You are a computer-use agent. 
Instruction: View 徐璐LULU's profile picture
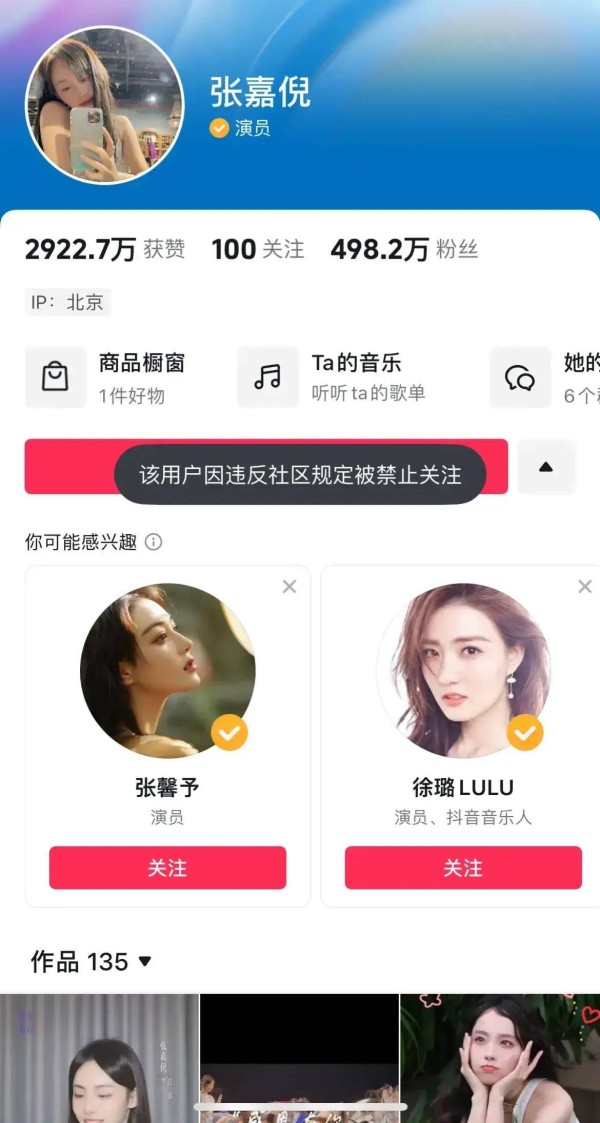pyautogui.click(x=463, y=670)
